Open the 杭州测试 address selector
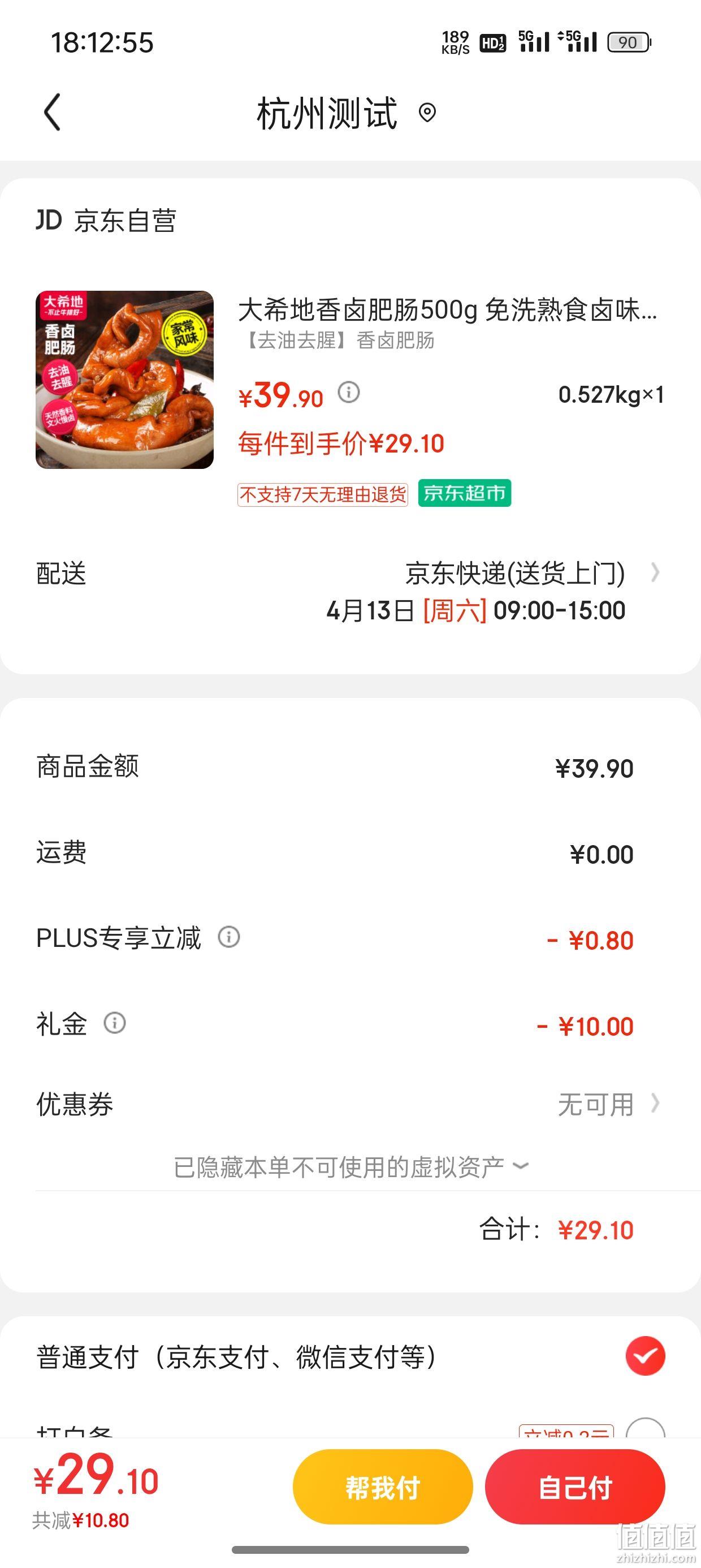 (345, 113)
